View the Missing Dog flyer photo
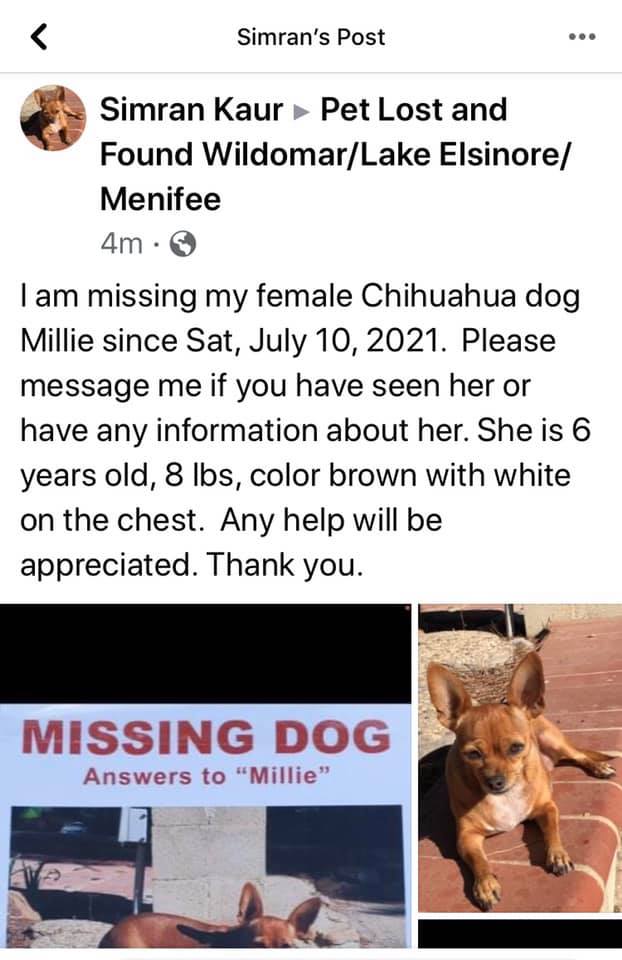Screen dimensions: 622x960 pos(206,776)
